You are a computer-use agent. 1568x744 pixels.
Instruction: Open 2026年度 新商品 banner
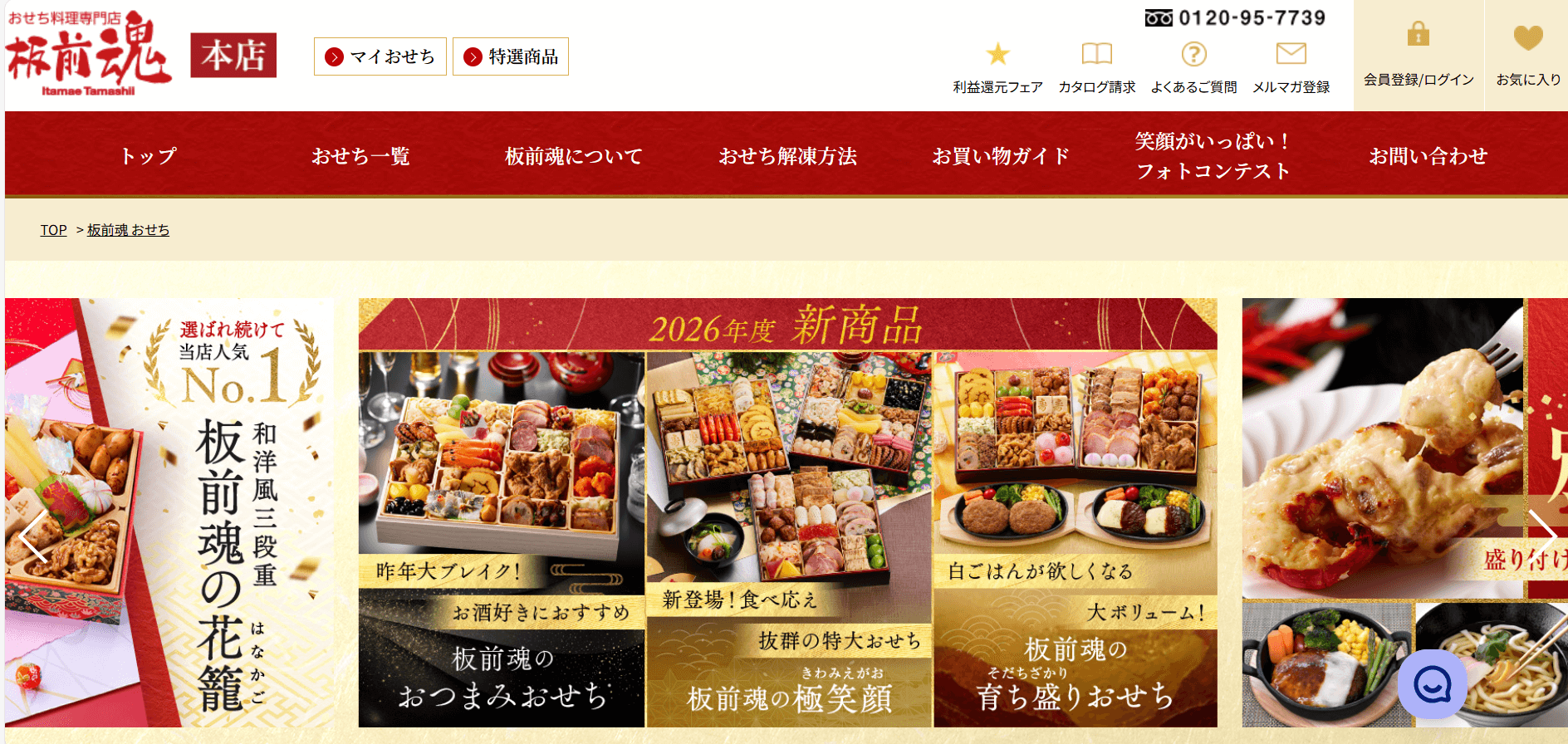pos(787,512)
